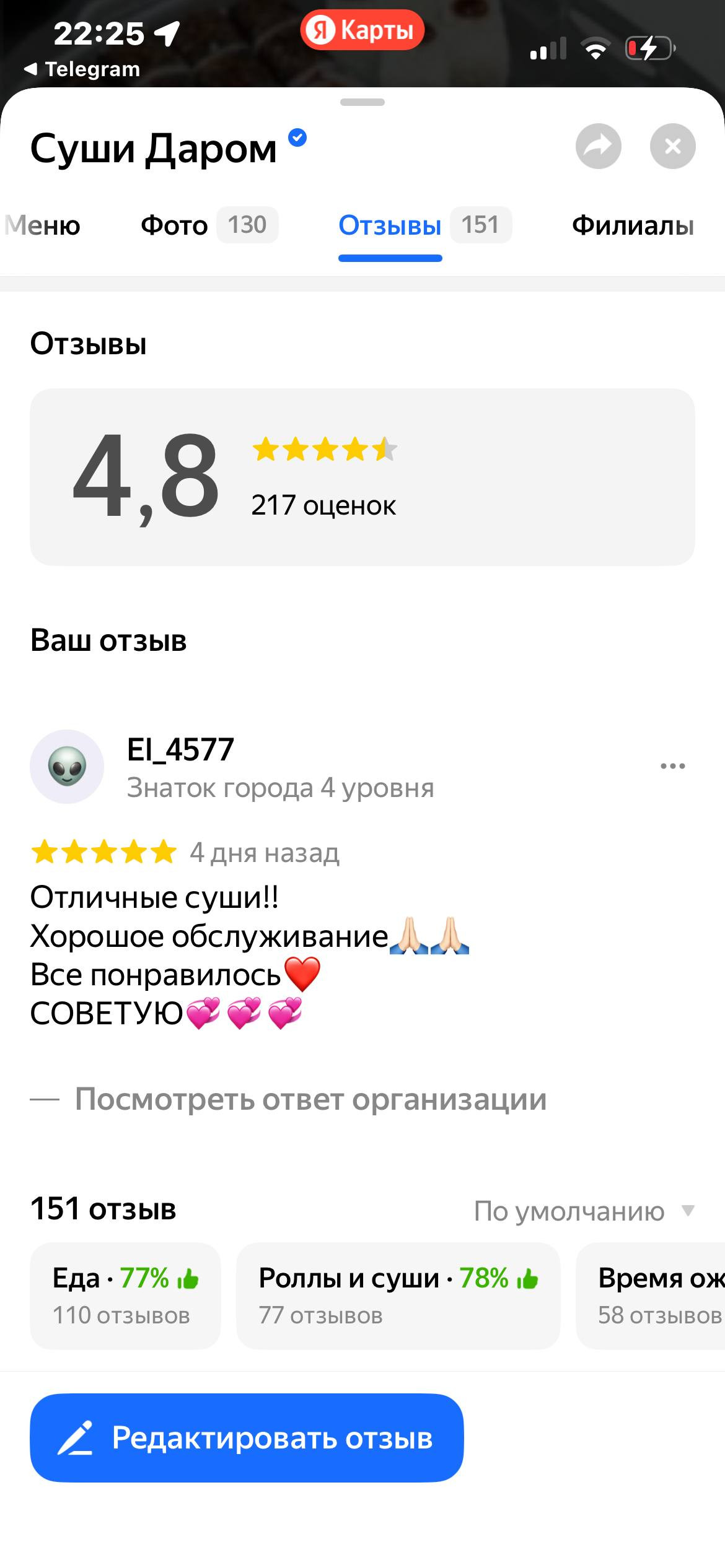Viewport: 725px width, 1568px height.
Task: Expand Посмотреть ответ организации
Action: coord(310,1100)
